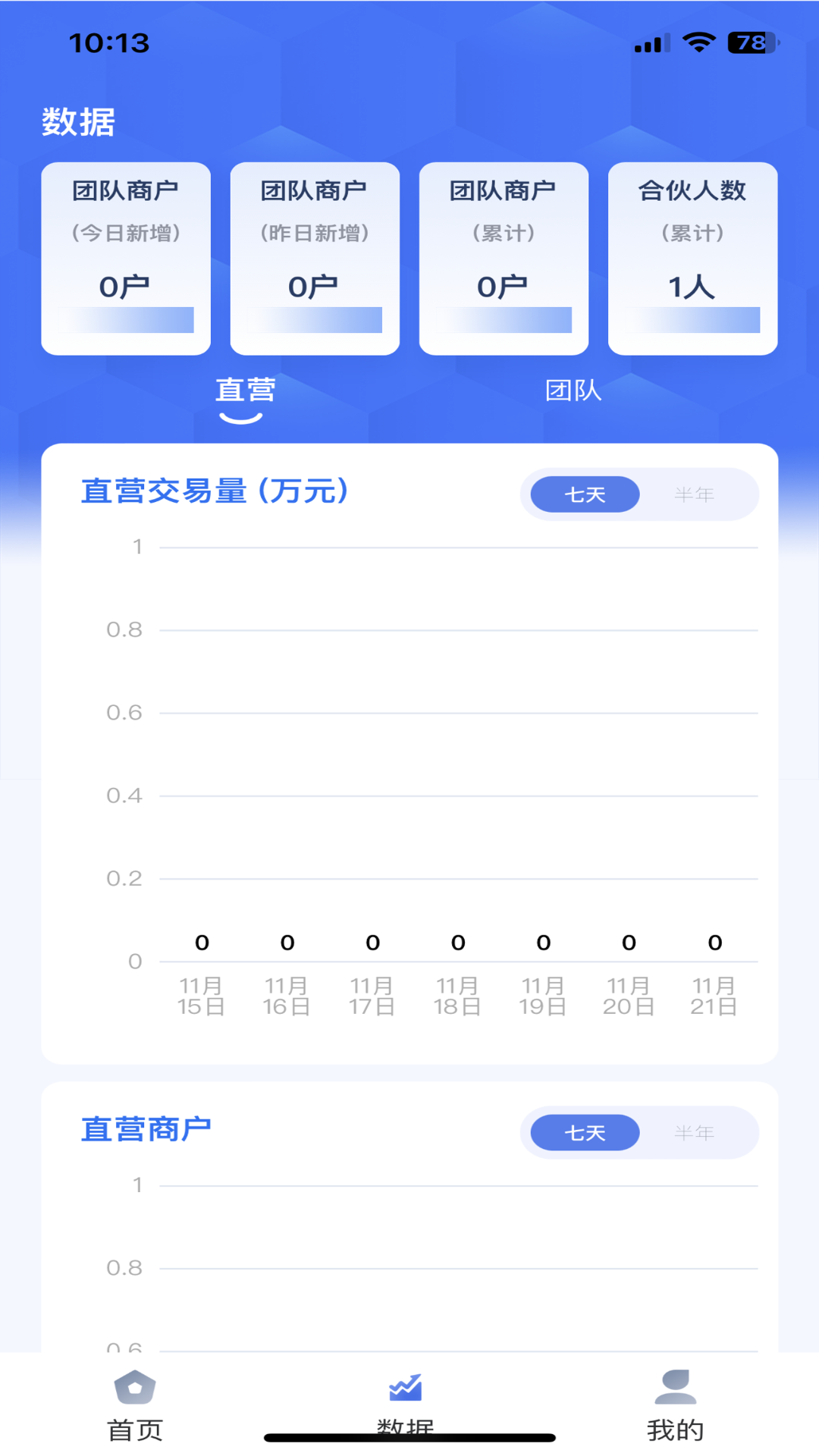Tap the data point above 11月18日
The width and height of the screenshot is (819, 1456).
pos(457,943)
